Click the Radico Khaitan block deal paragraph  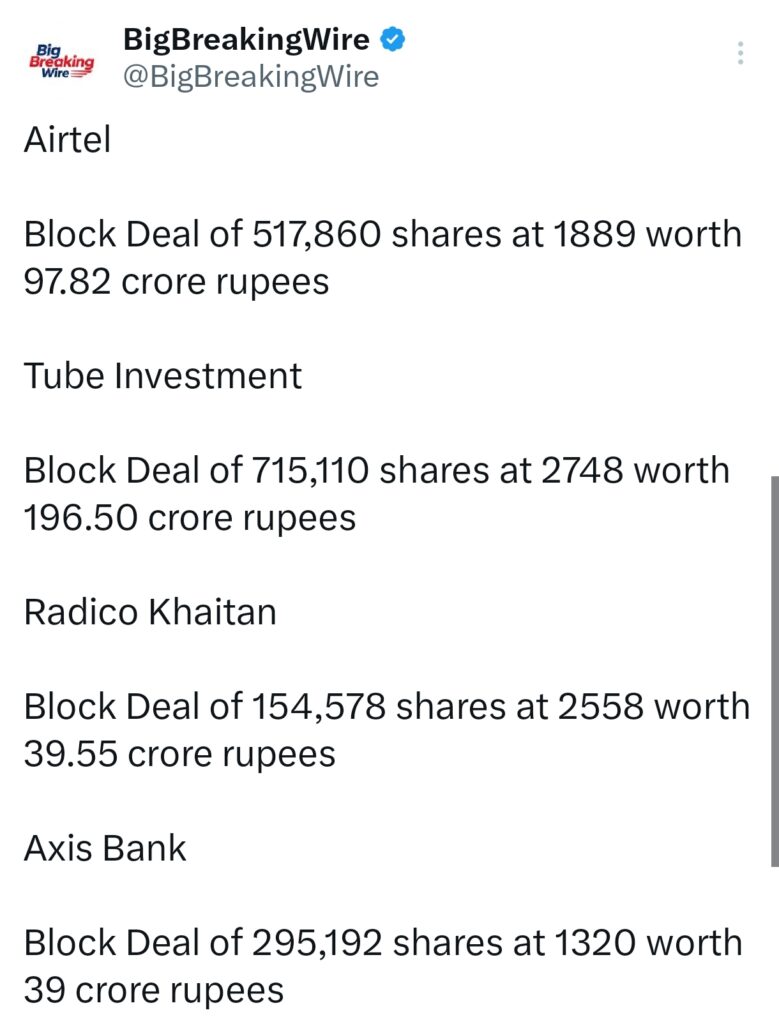pyautogui.click(x=386, y=729)
